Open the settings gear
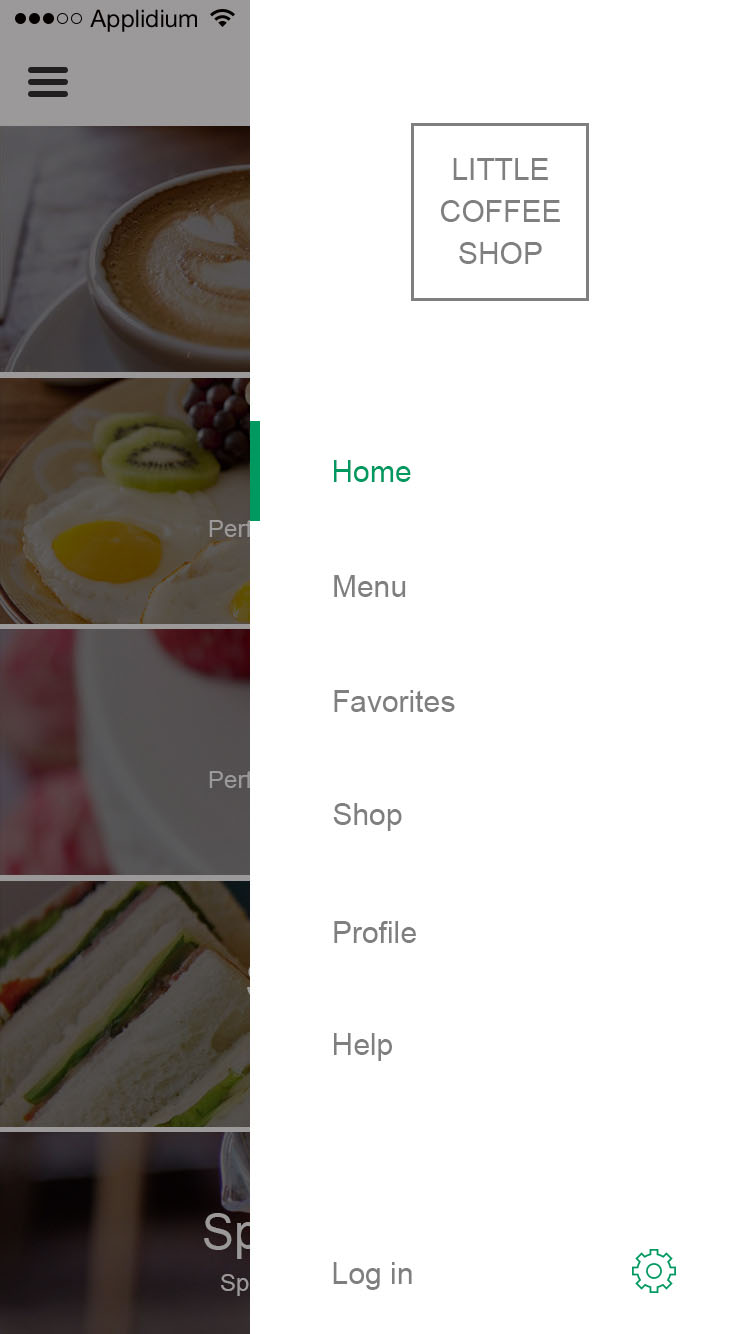Viewport: 750px width, 1334px height. 653,1271
